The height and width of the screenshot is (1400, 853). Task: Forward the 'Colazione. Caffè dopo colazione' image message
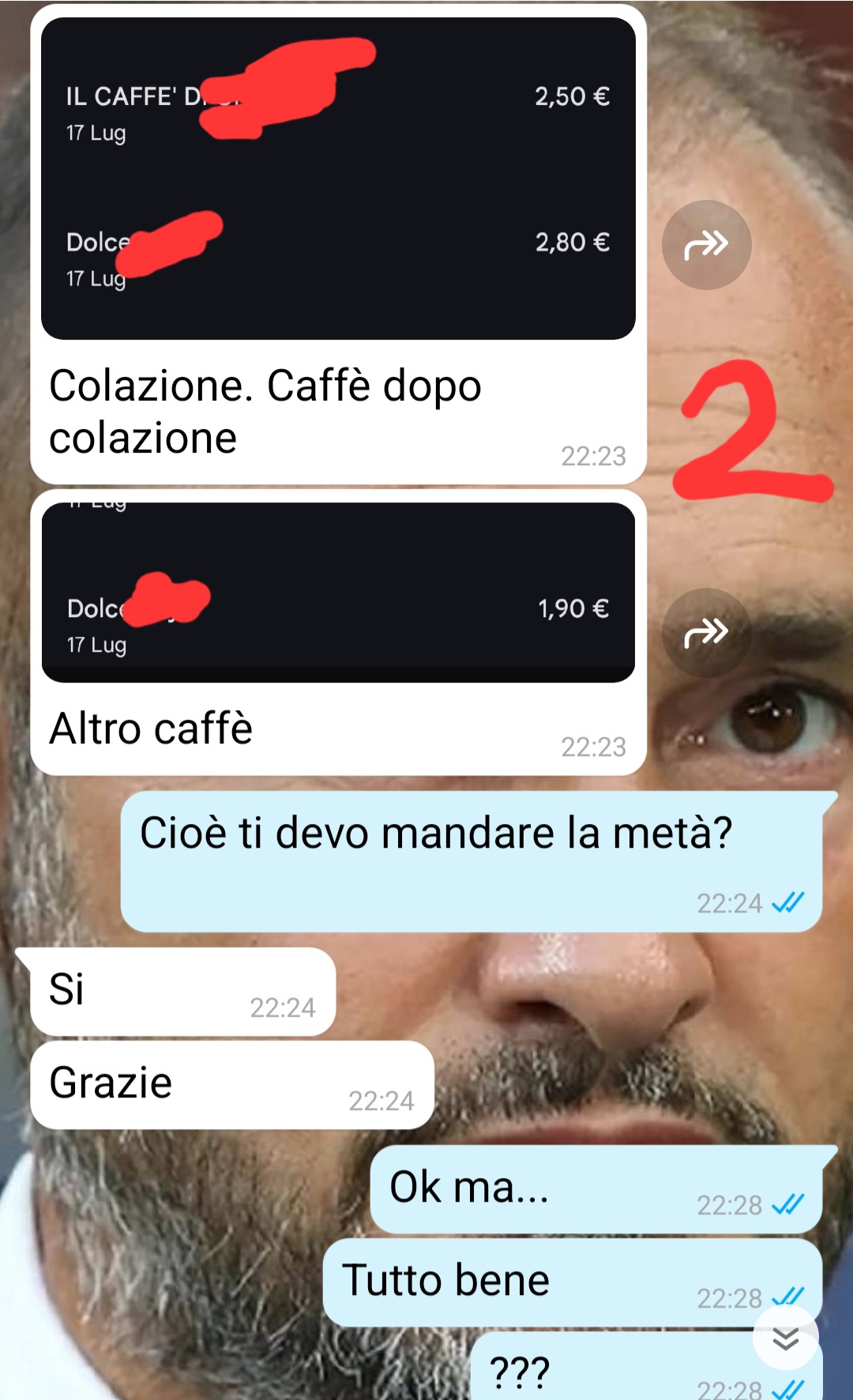click(706, 245)
